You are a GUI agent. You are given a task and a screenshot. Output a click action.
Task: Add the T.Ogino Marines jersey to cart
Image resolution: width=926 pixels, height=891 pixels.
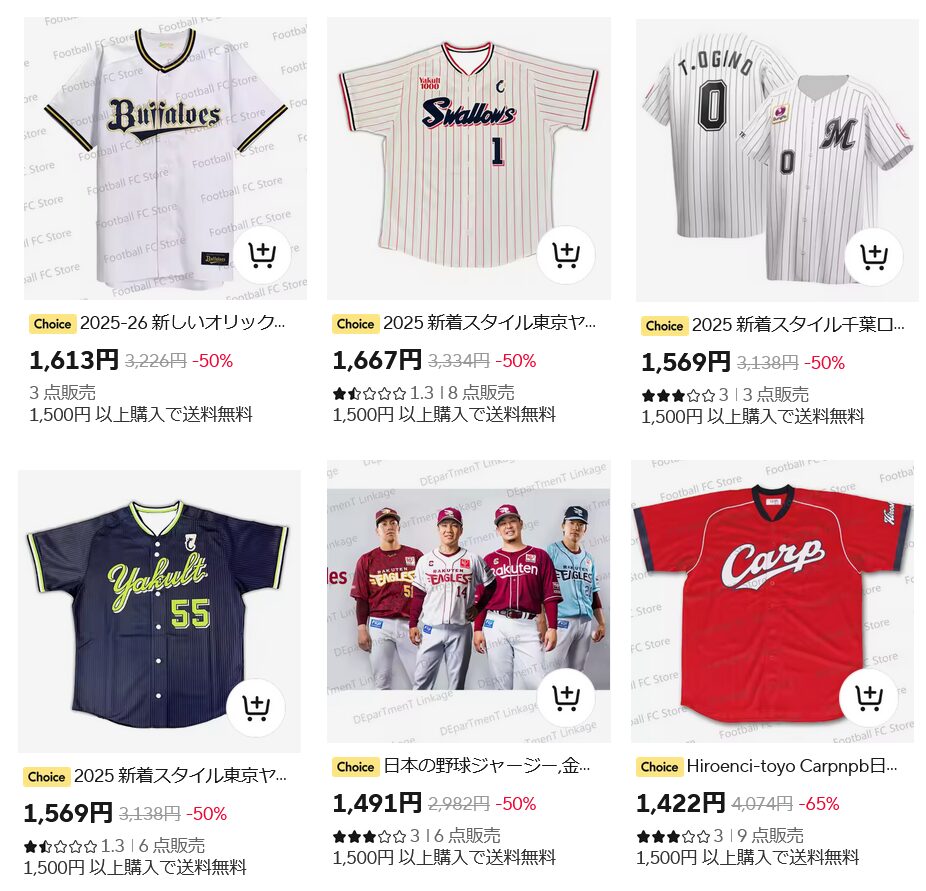click(x=873, y=257)
